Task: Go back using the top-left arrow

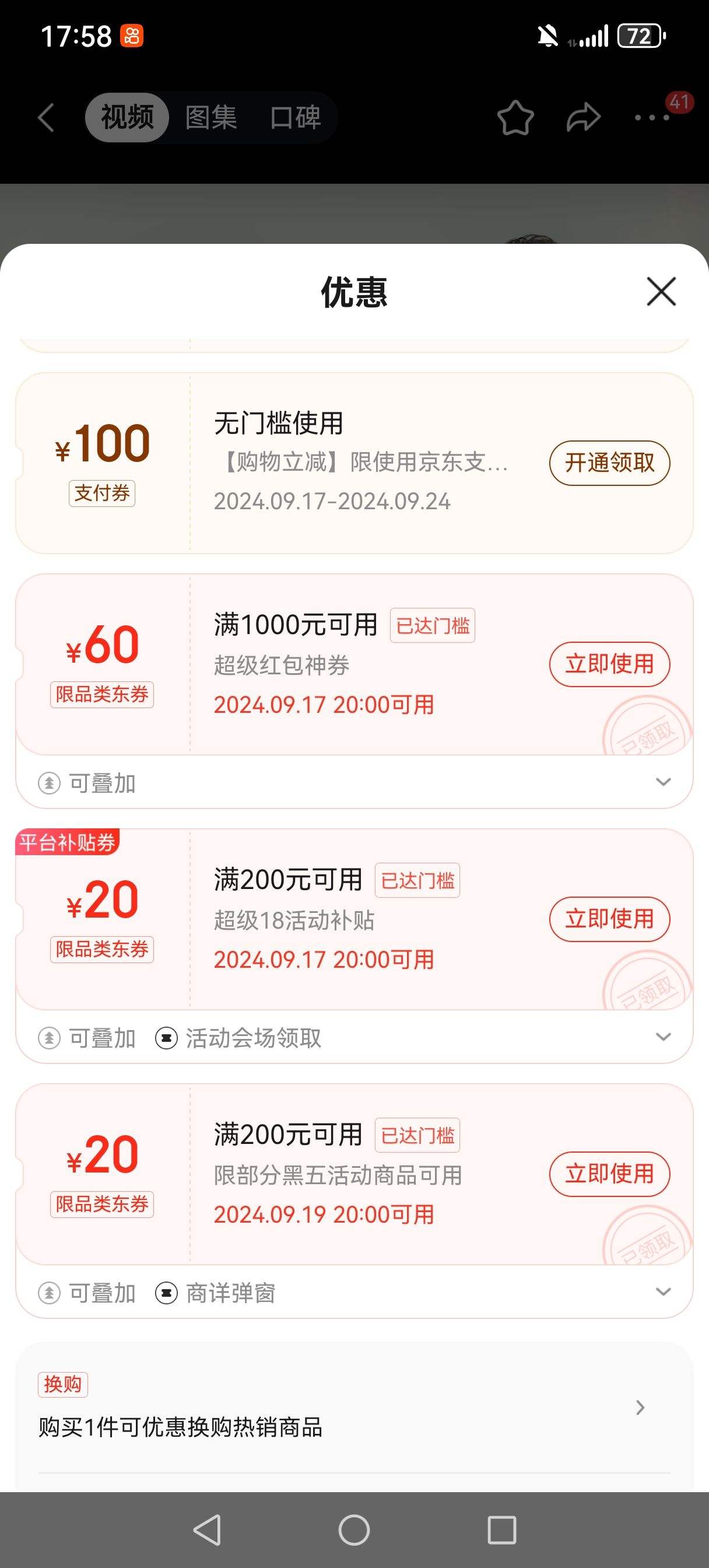Action: click(x=46, y=117)
